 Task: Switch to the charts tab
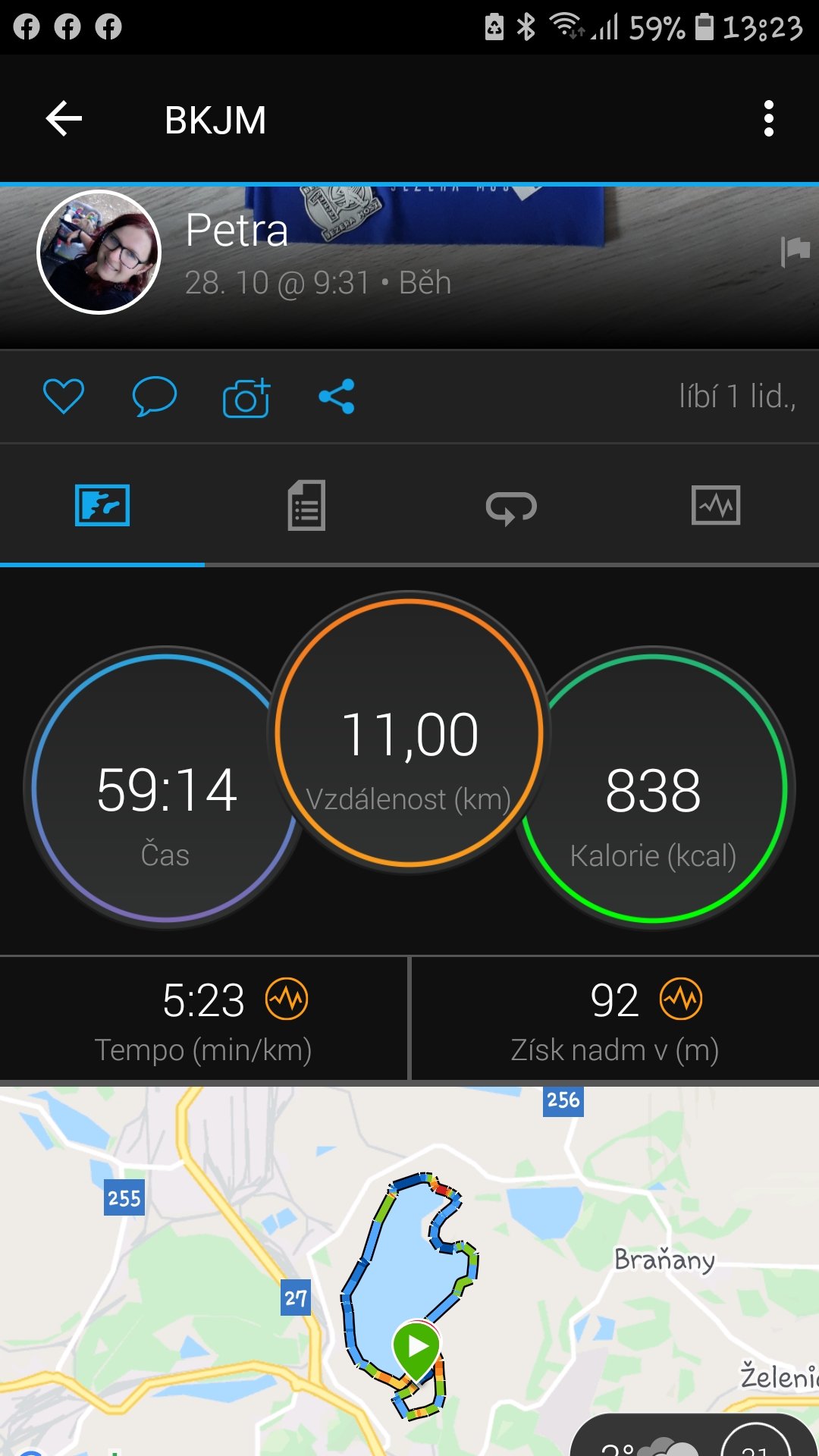click(x=717, y=505)
